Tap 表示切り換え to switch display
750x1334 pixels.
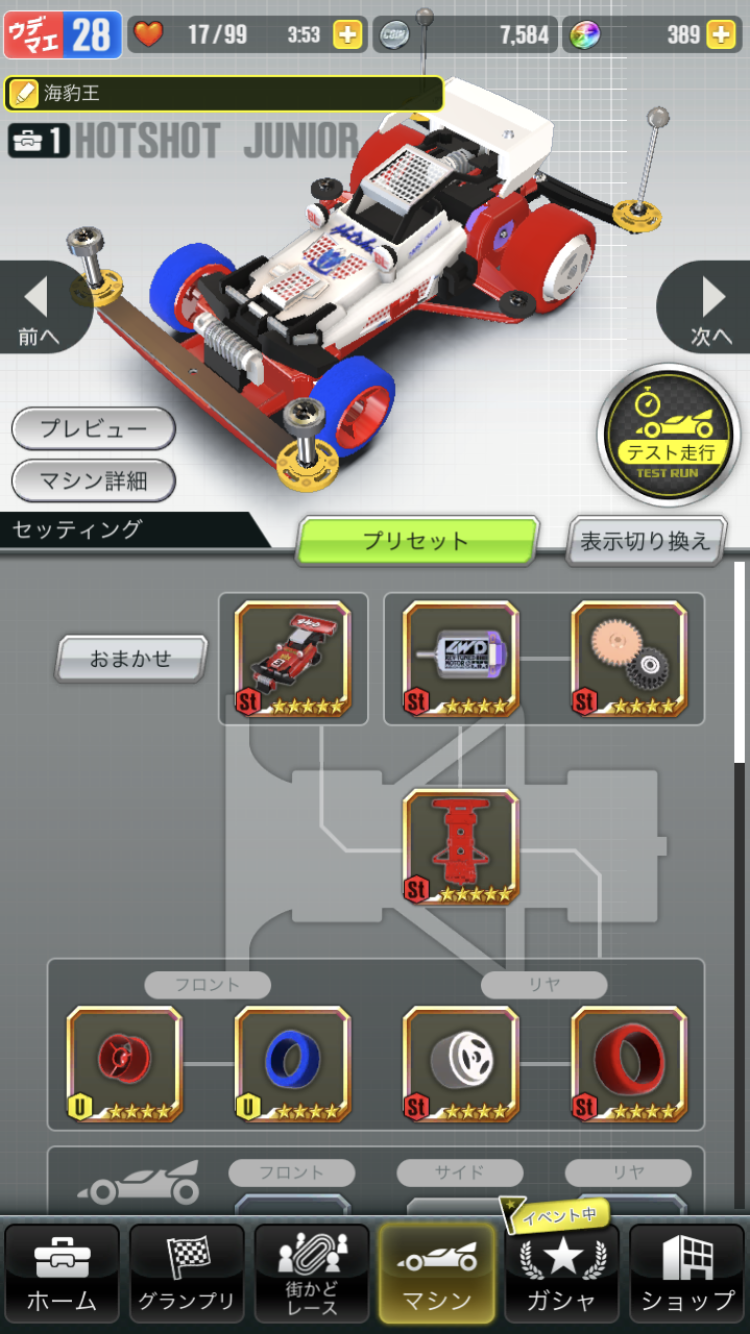click(x=645, y=541)
